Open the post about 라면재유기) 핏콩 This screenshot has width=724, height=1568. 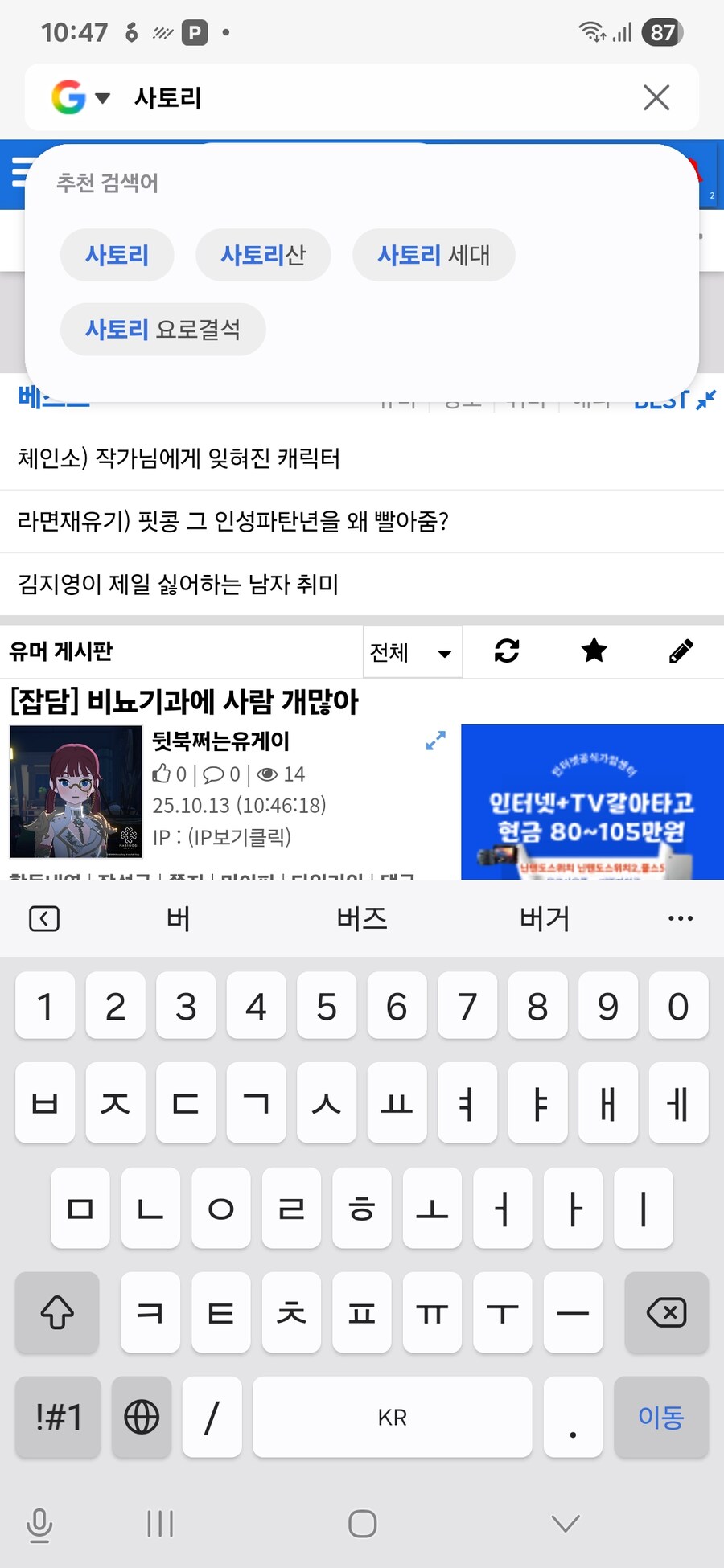point(233,521)
